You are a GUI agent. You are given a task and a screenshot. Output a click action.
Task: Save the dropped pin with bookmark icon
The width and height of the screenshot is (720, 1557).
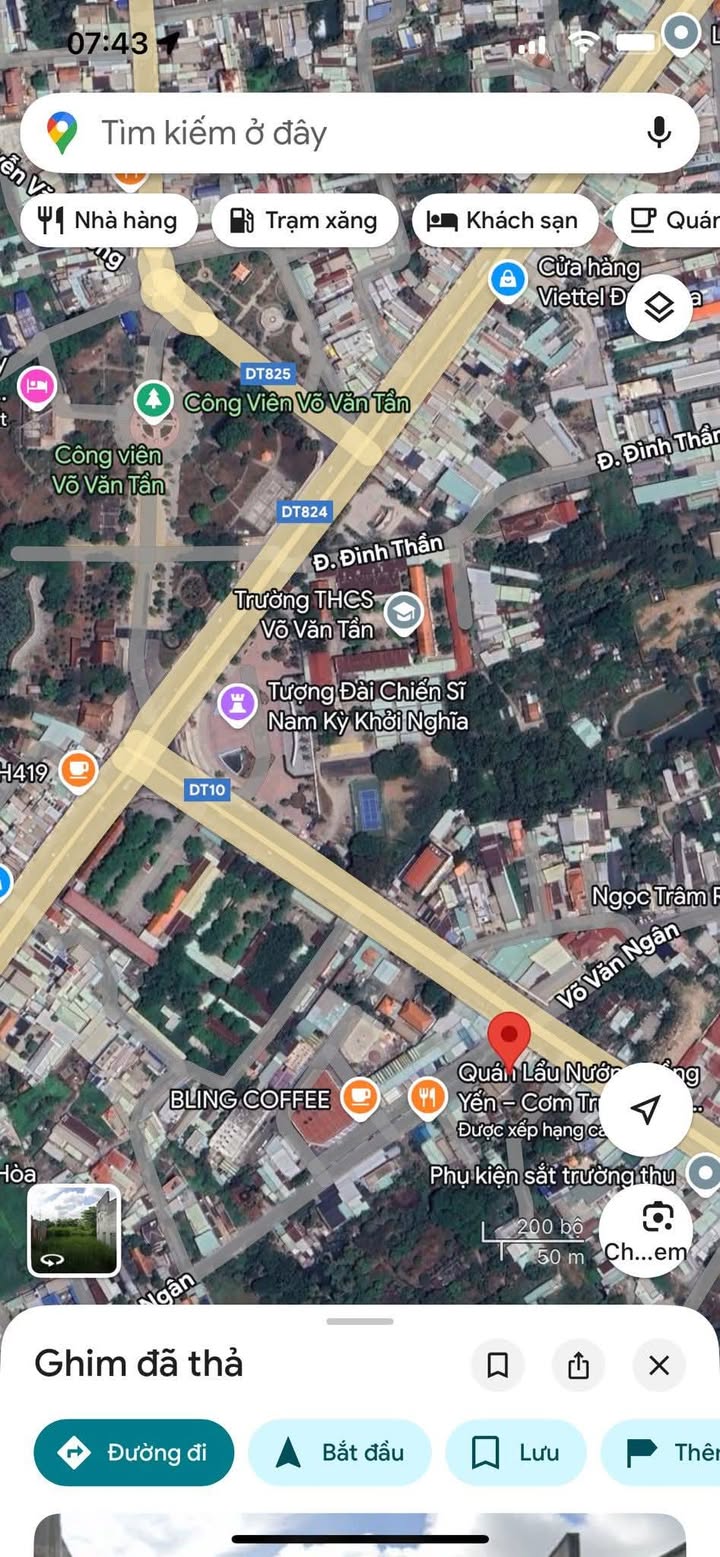[x=497, y=1365]
